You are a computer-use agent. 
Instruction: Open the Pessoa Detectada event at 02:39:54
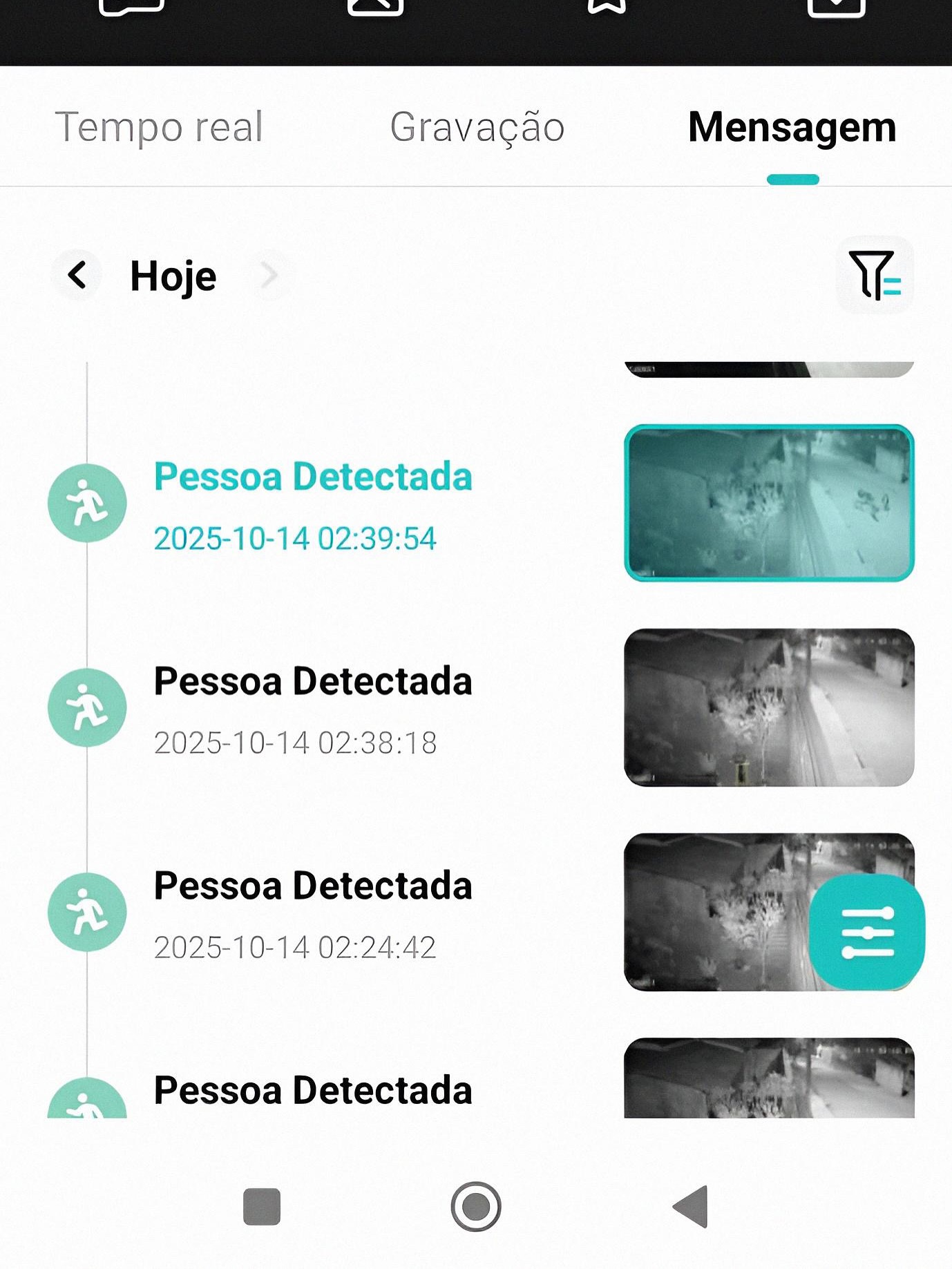tap(312, 503)
